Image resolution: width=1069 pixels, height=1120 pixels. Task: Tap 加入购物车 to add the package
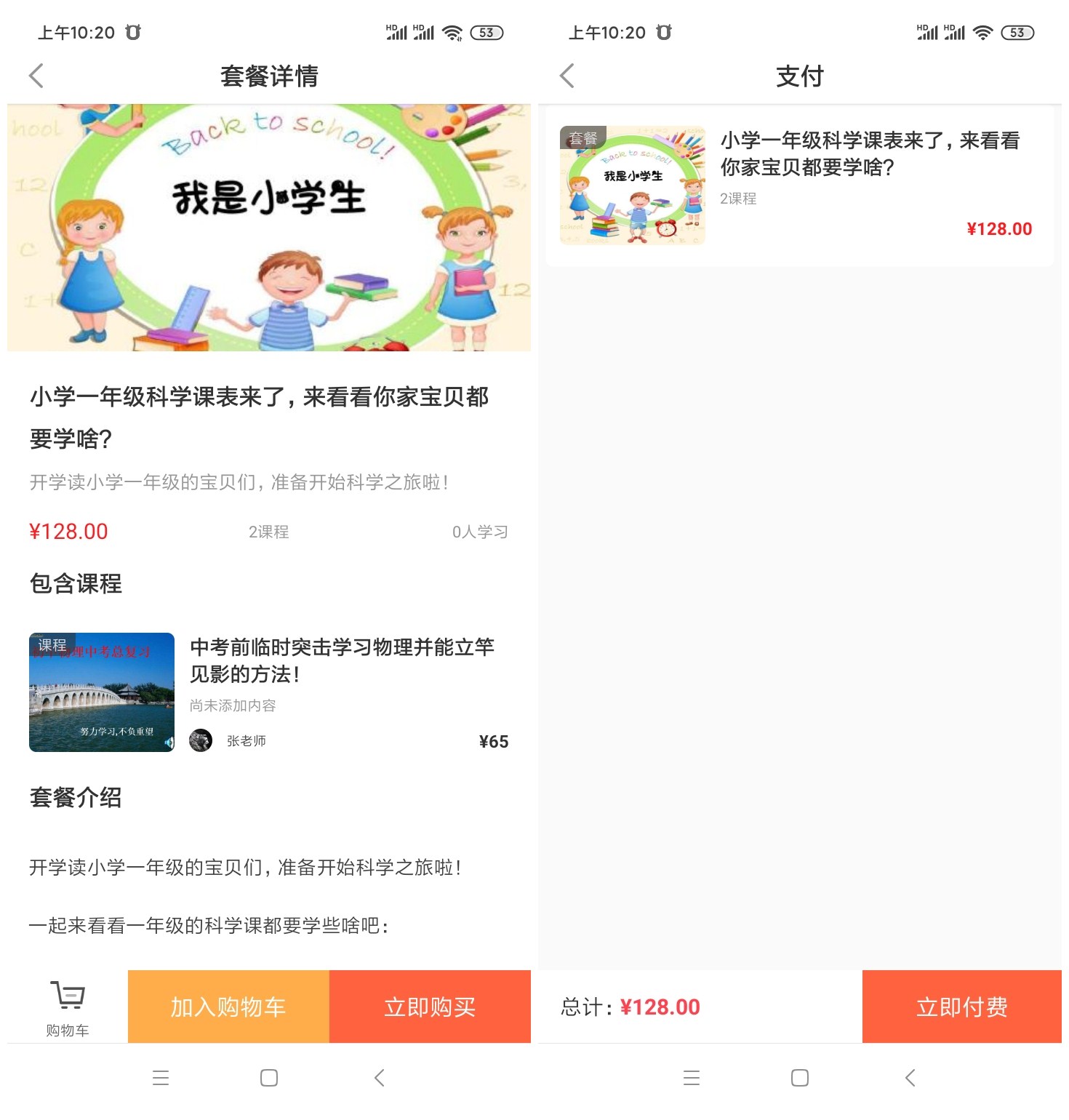click(228, 1007)
